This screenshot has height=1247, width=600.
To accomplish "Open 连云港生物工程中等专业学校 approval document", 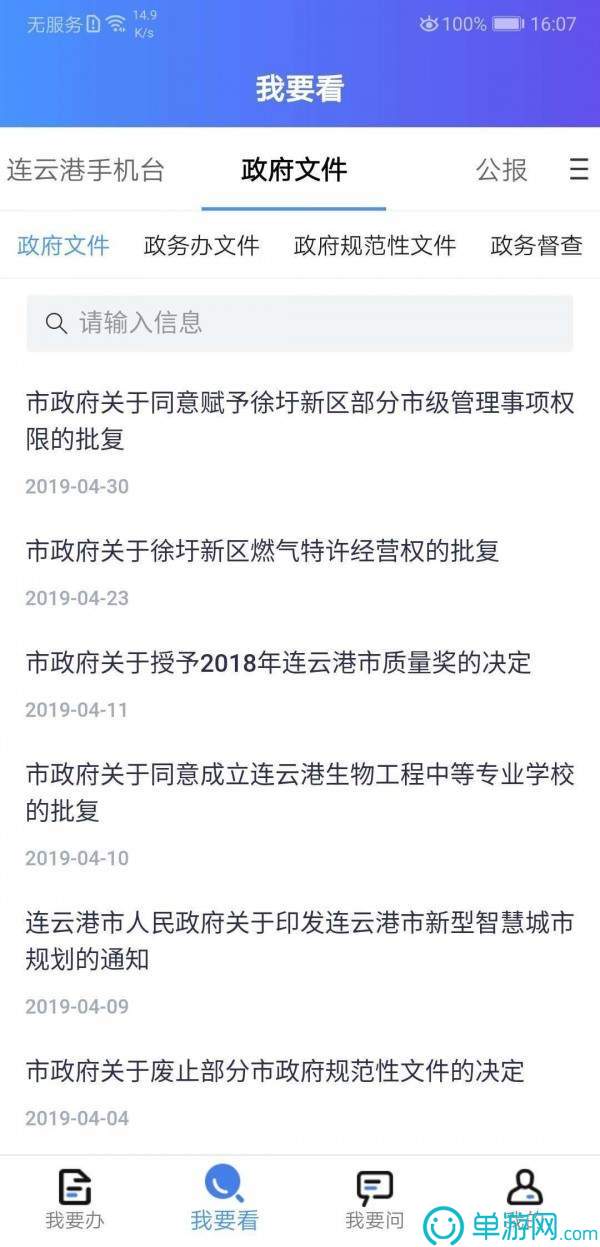I will [300, 791].
